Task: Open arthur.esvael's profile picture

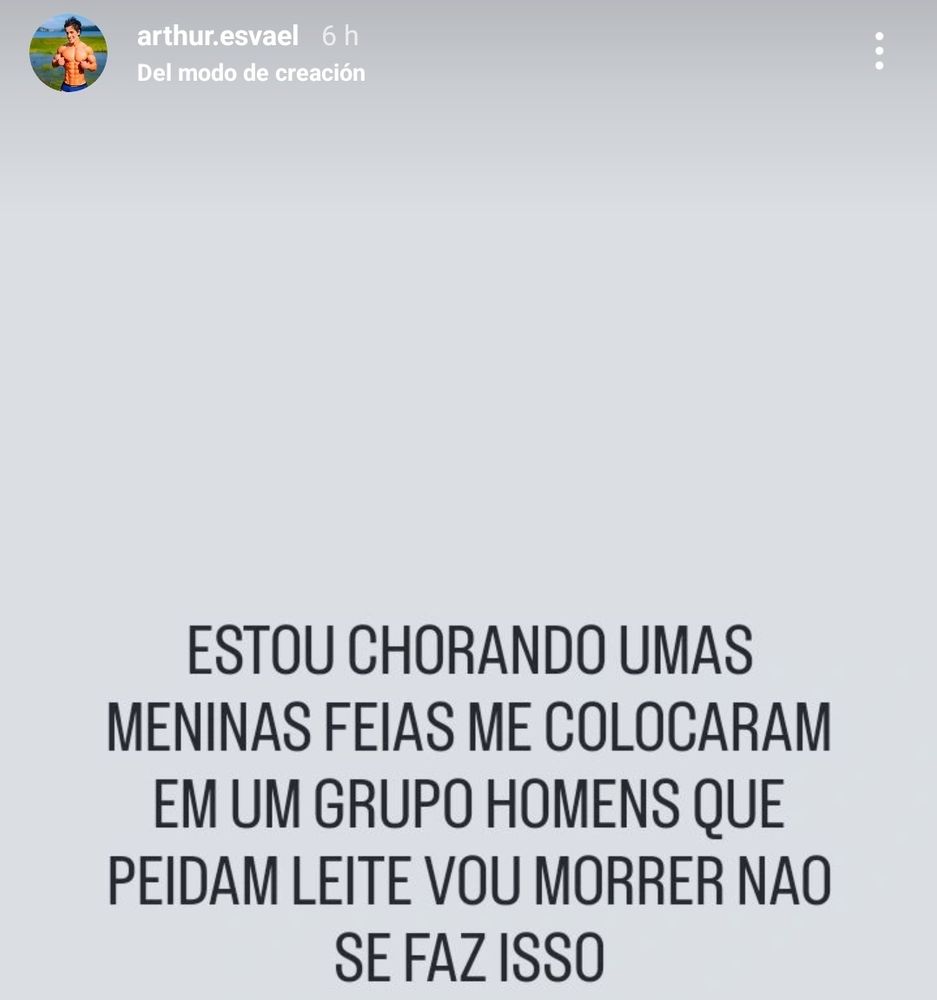Action: point(68,53)
